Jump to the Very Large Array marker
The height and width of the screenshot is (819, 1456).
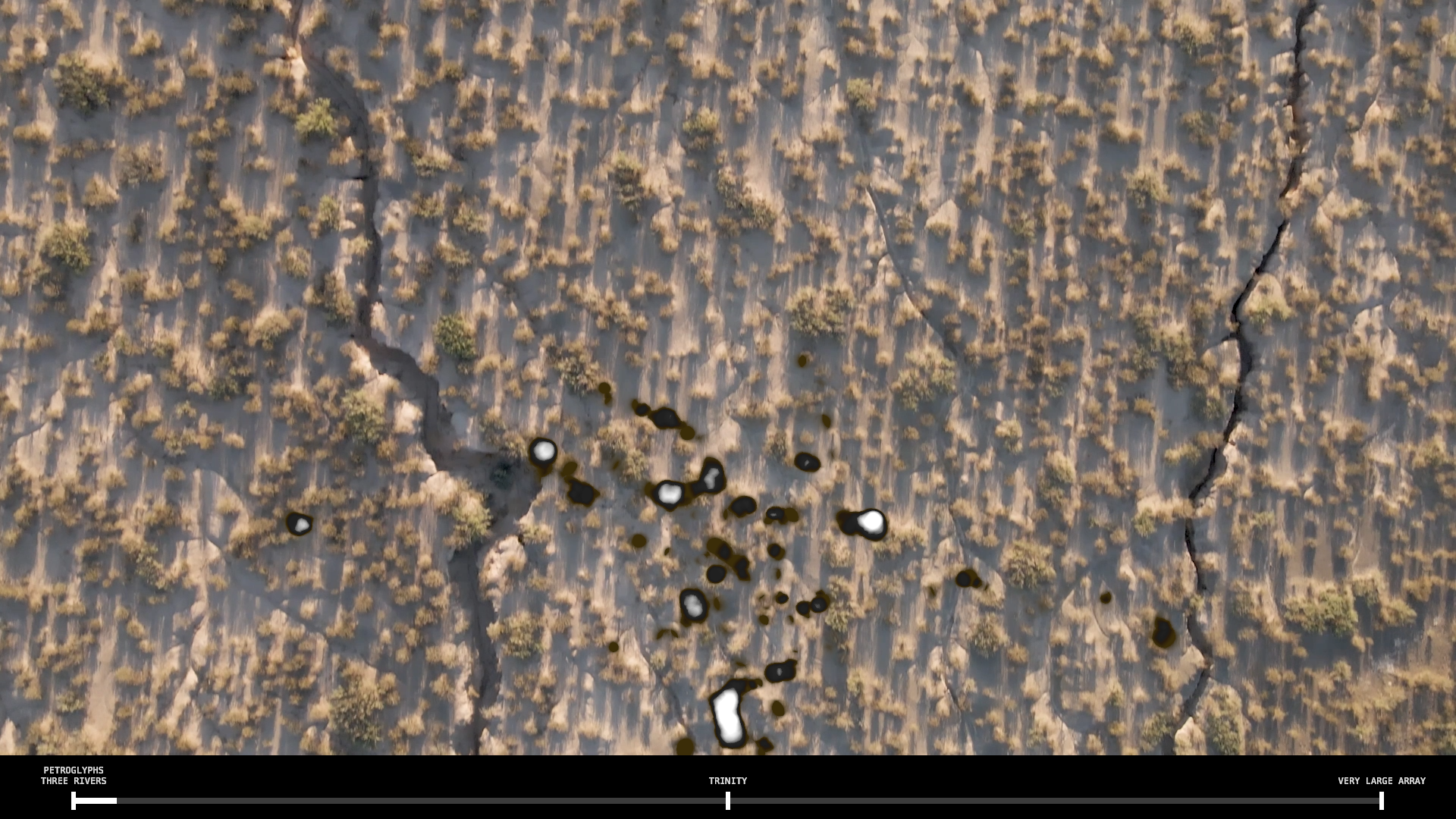1381,799
